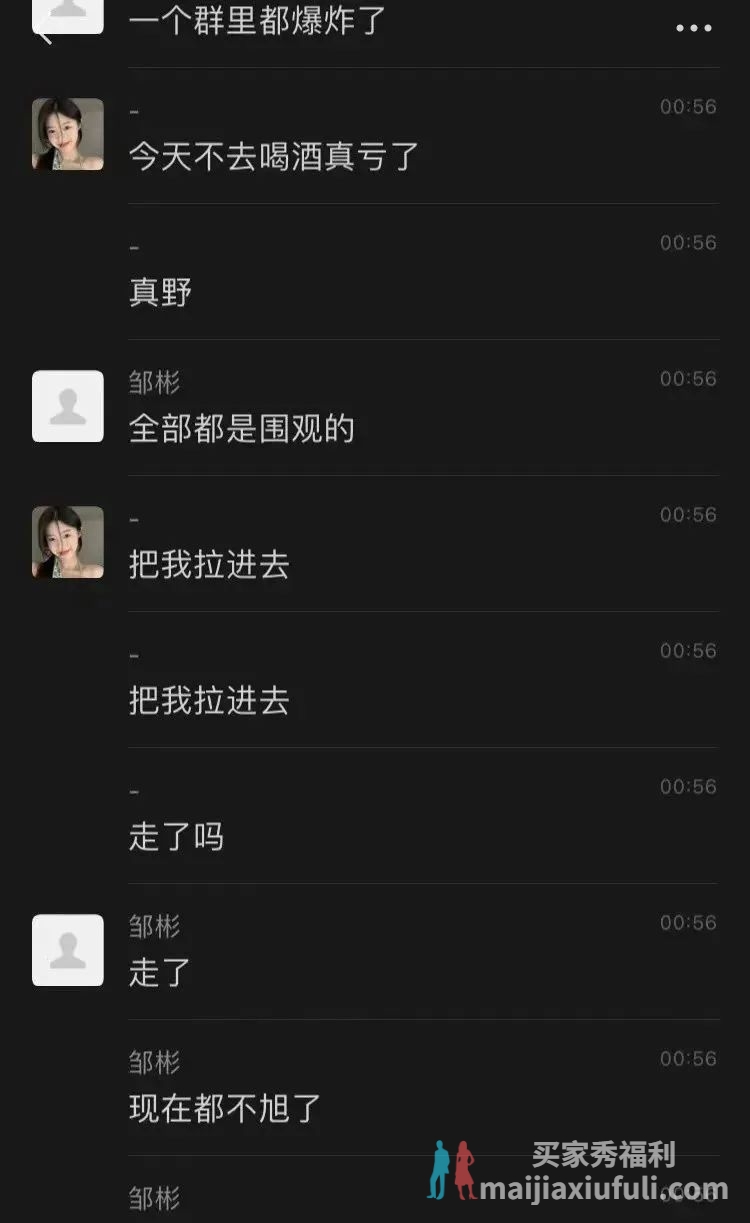View 邹彬's profile from 走了 message avatar

[68, 950]
